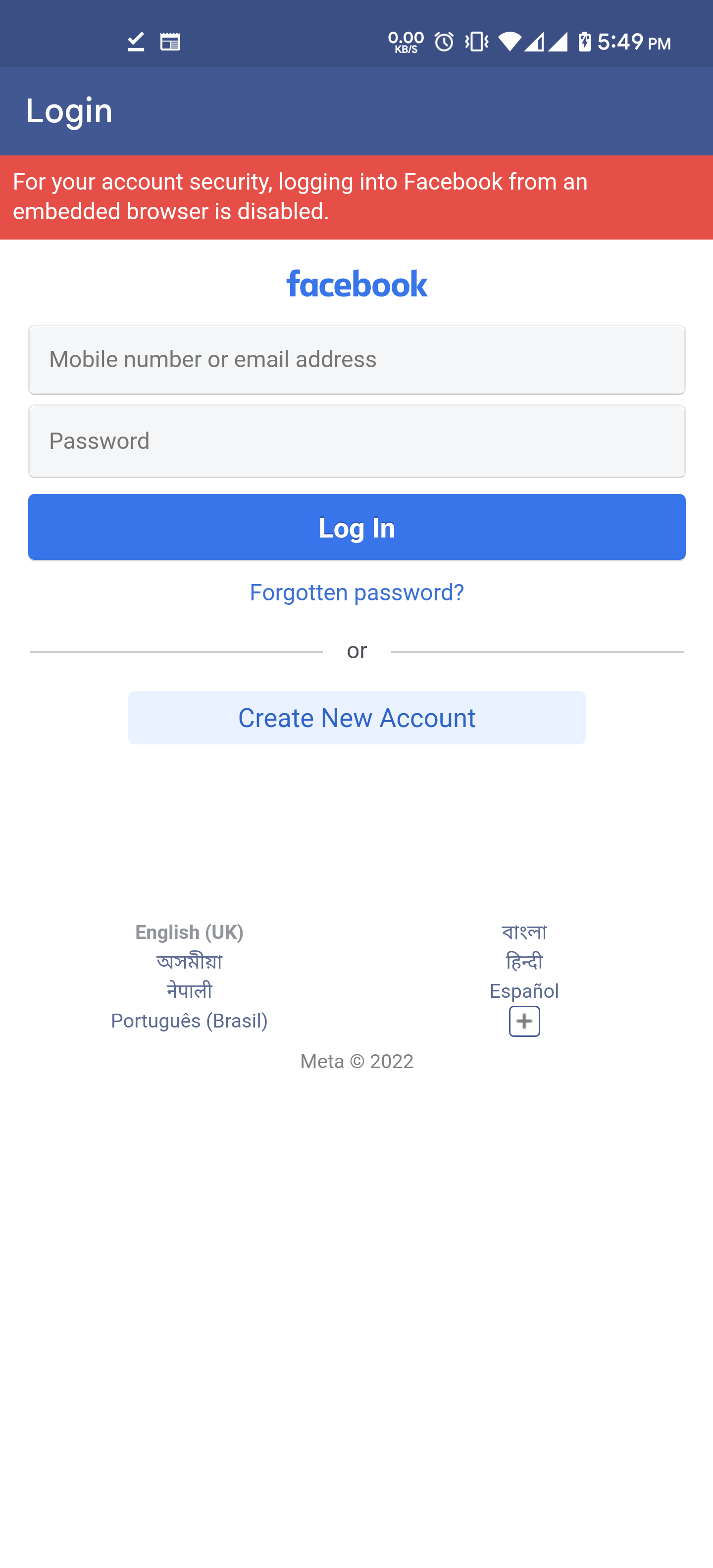Image resolution: width=713 pixels, height=1568 pixels.
Task: Switch language to অসমীয়া
Action: tap(189, 962)
